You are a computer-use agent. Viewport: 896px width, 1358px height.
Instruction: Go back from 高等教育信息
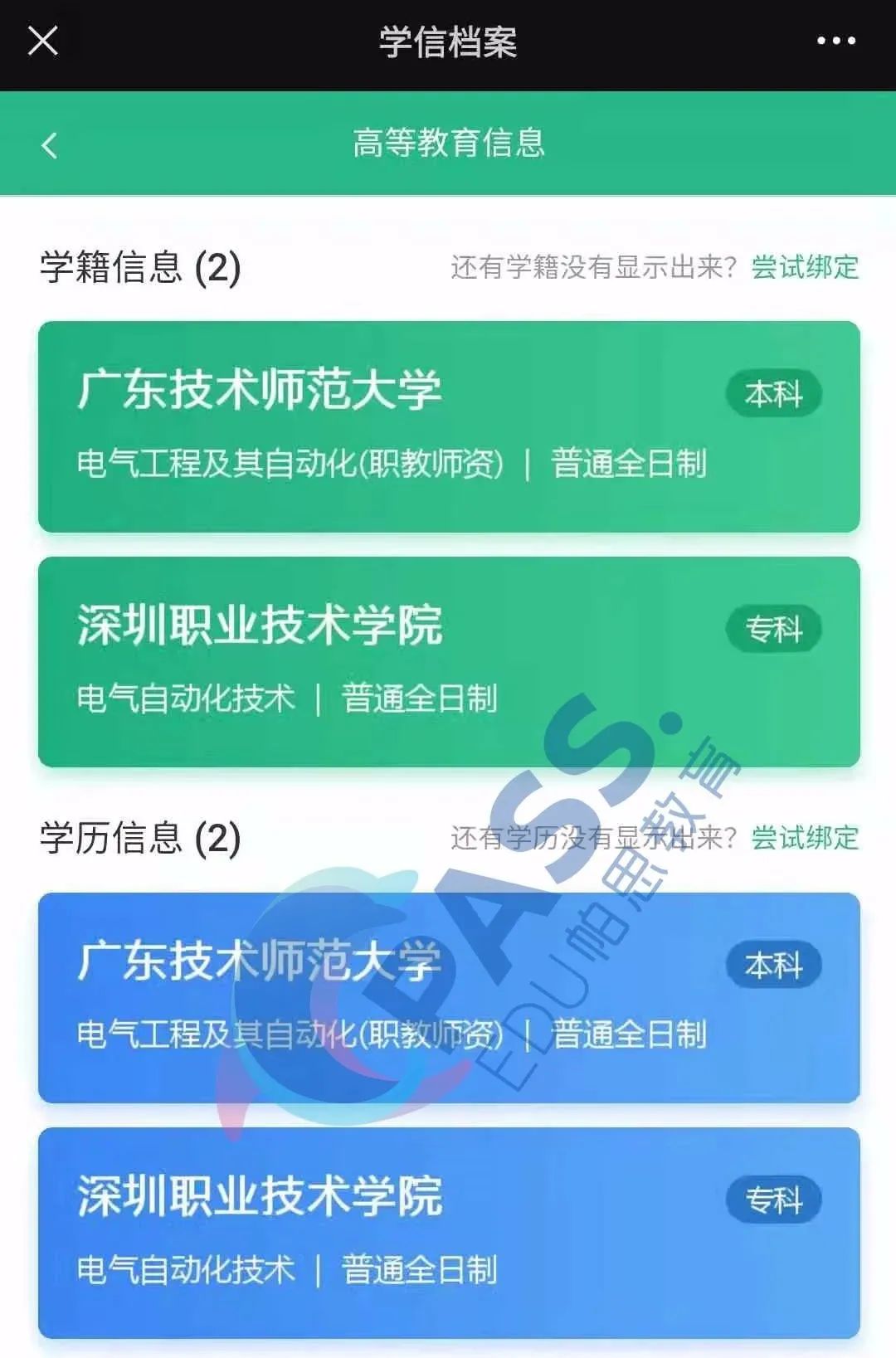(x=50, y=145)
